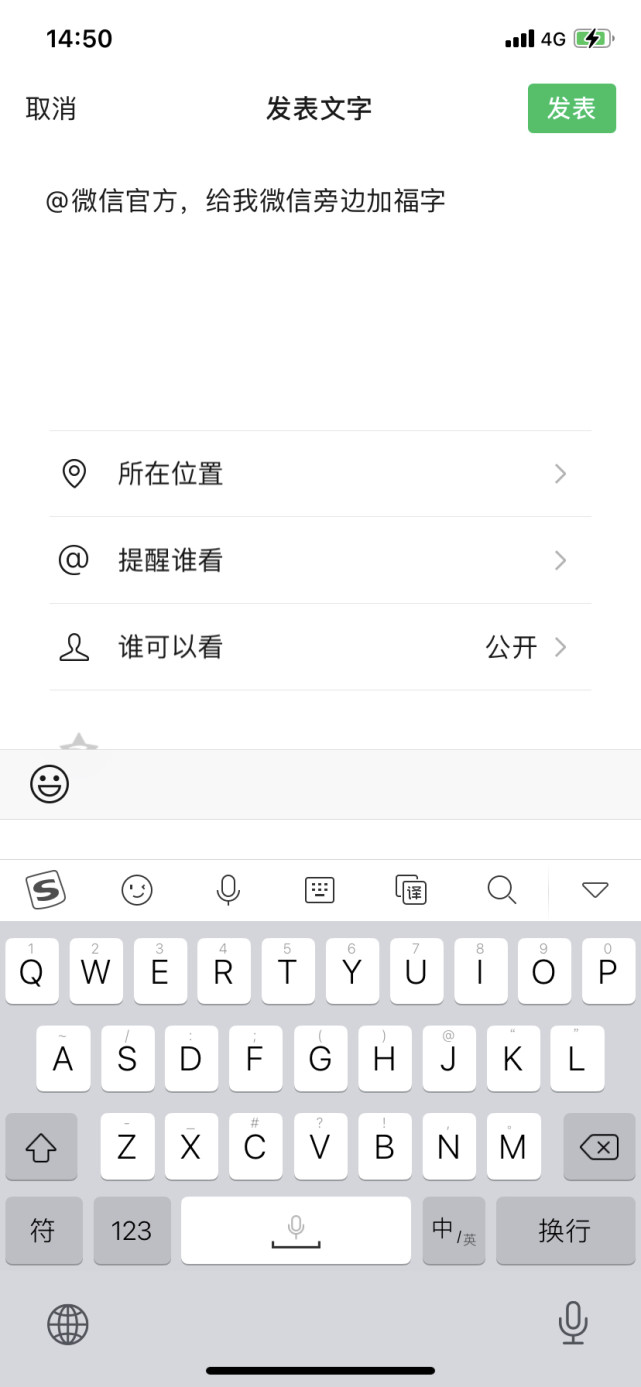Open 提醒谁看 to mention someone

pos(320,561)
